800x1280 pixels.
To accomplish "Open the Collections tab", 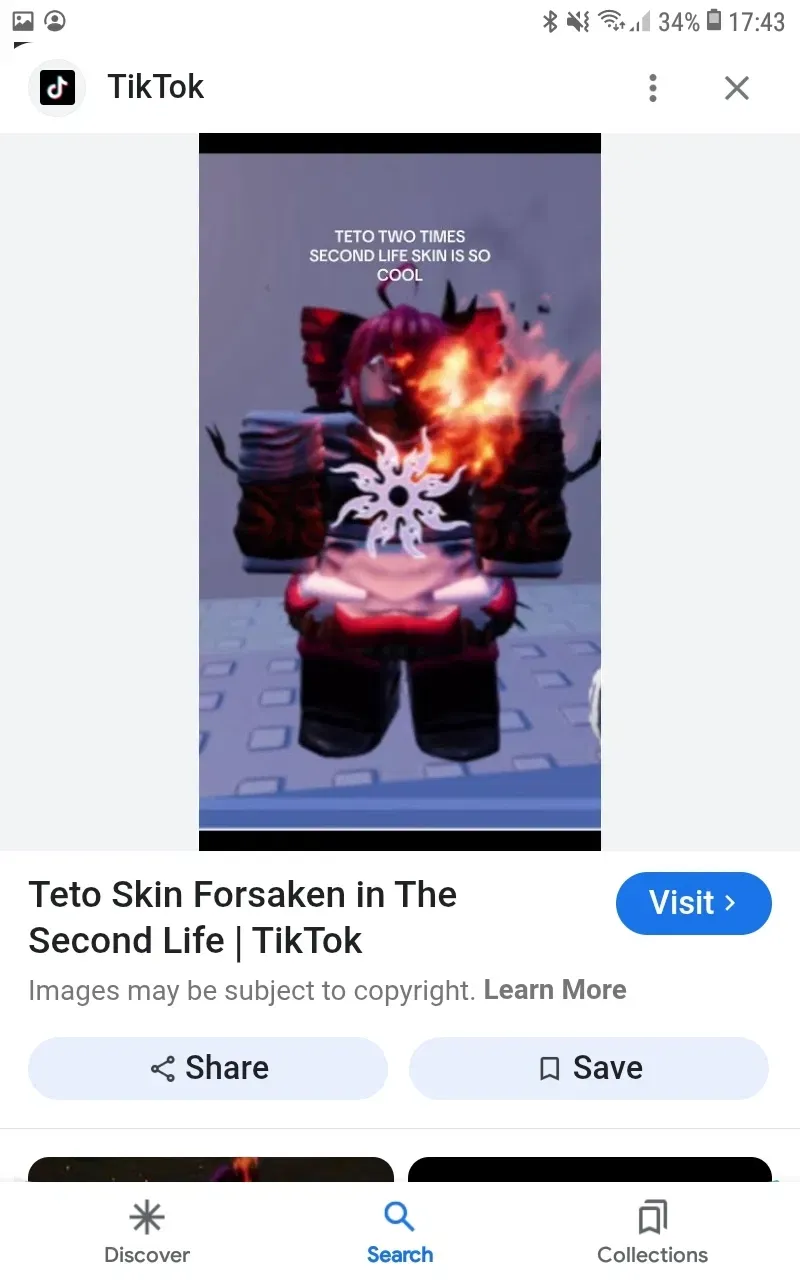I will 652,1233.
